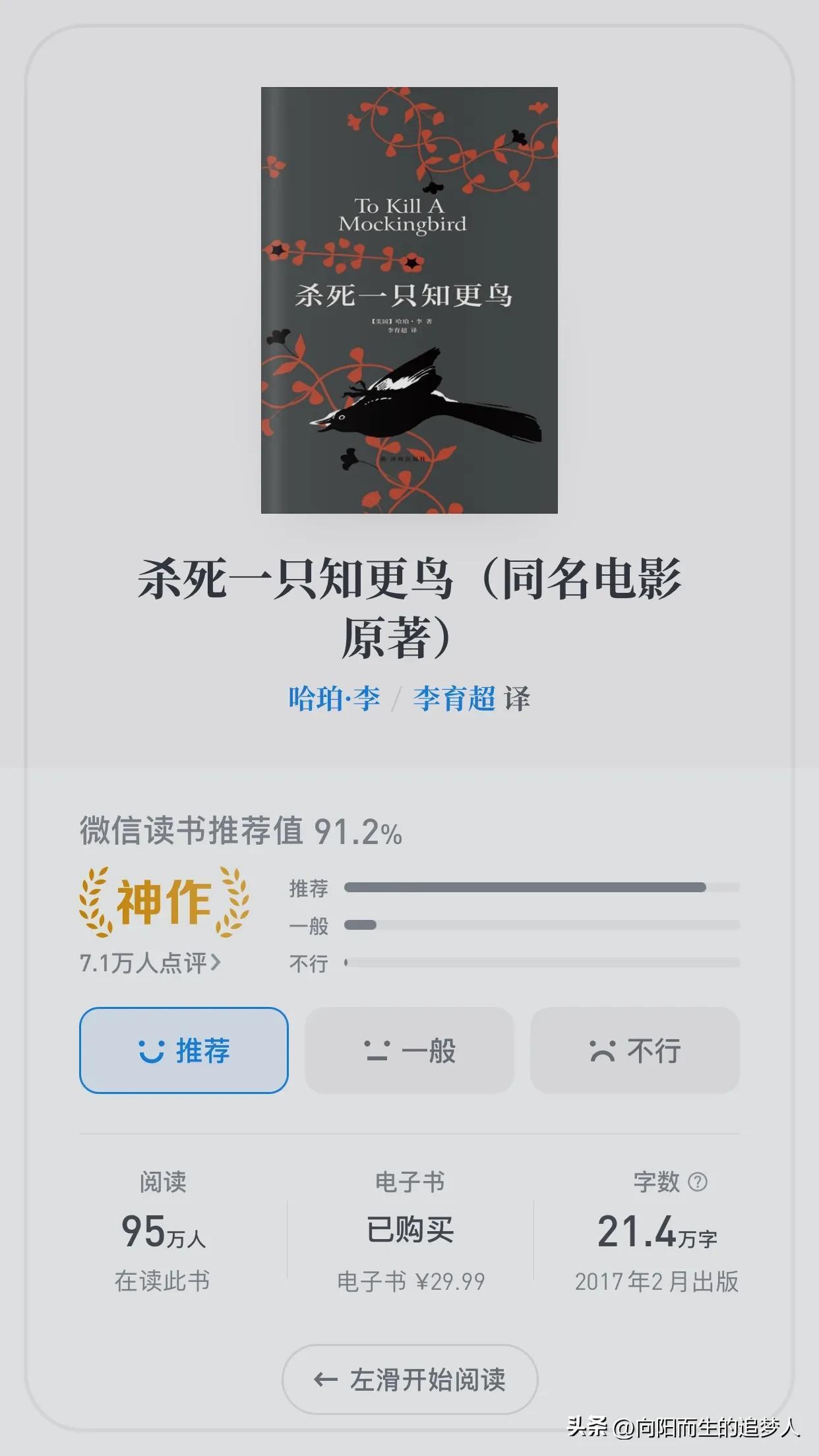Choose the 不行 rating button

pos(634,1050)
